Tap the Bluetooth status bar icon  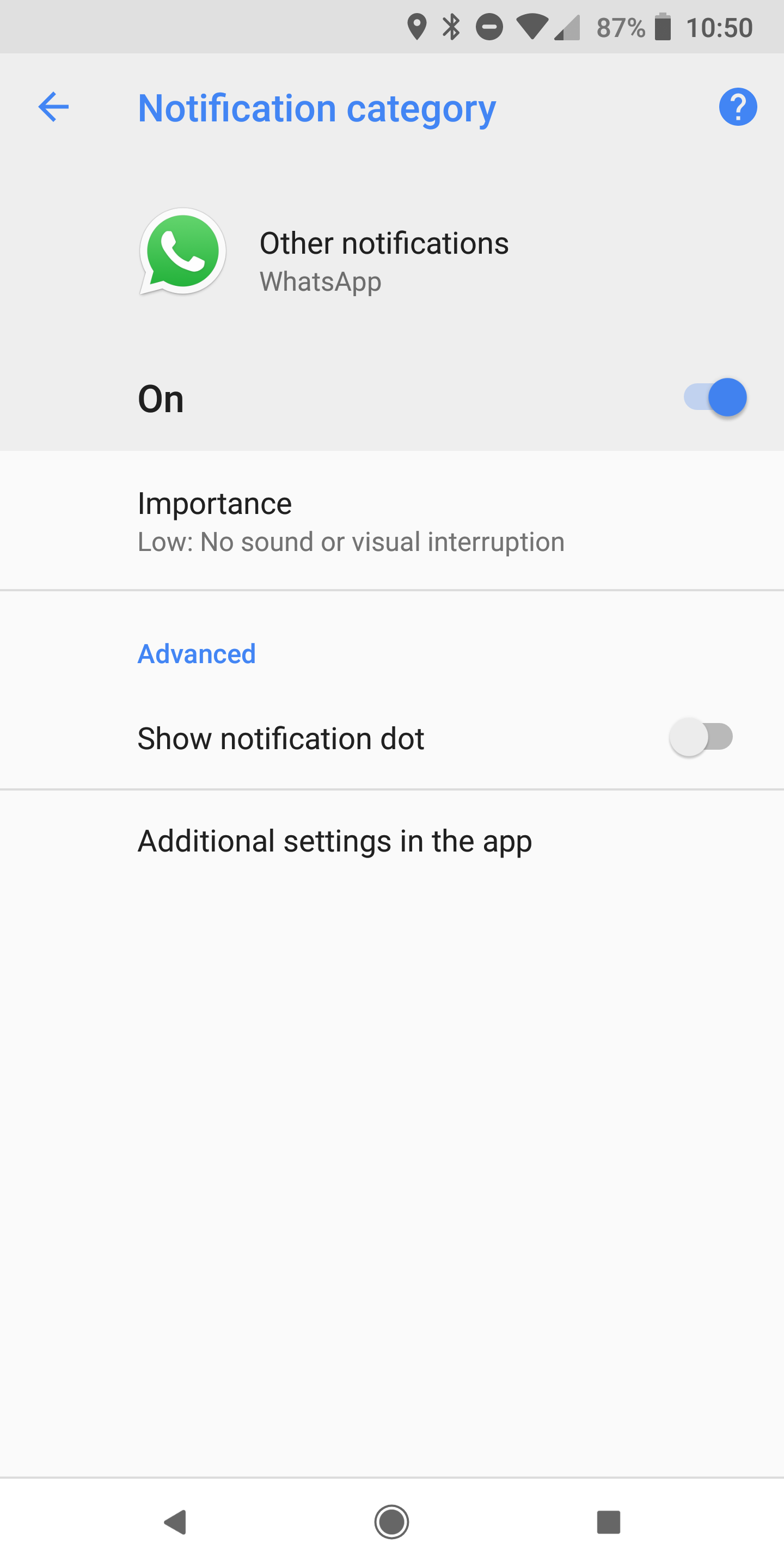pos(451,26)
